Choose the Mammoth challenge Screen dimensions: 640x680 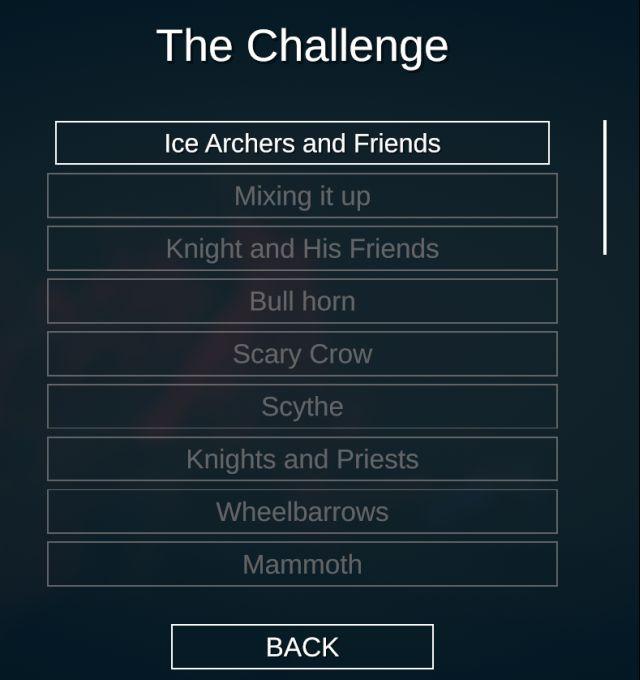pyautogui.click(x=302, y=564)
